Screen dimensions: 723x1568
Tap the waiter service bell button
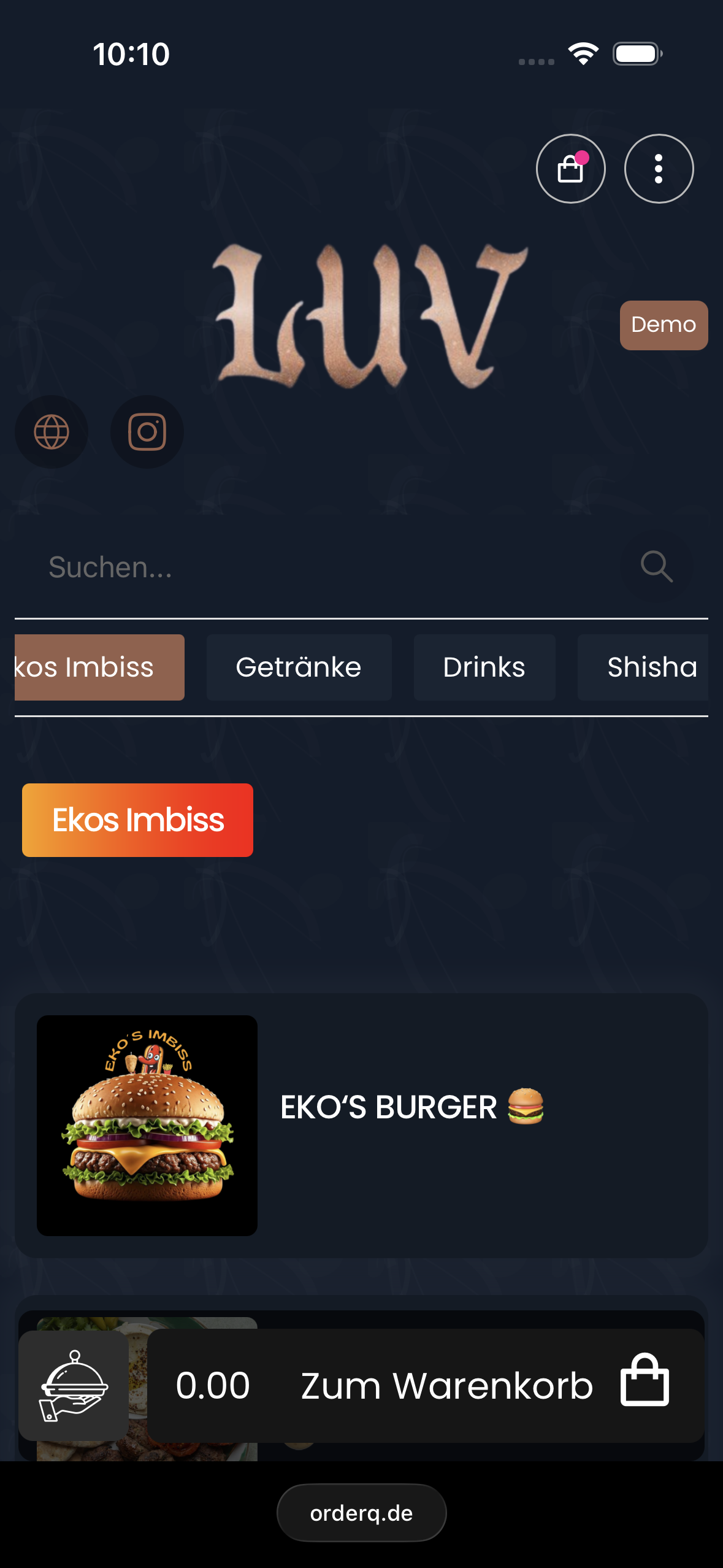tap(74, 1385)
